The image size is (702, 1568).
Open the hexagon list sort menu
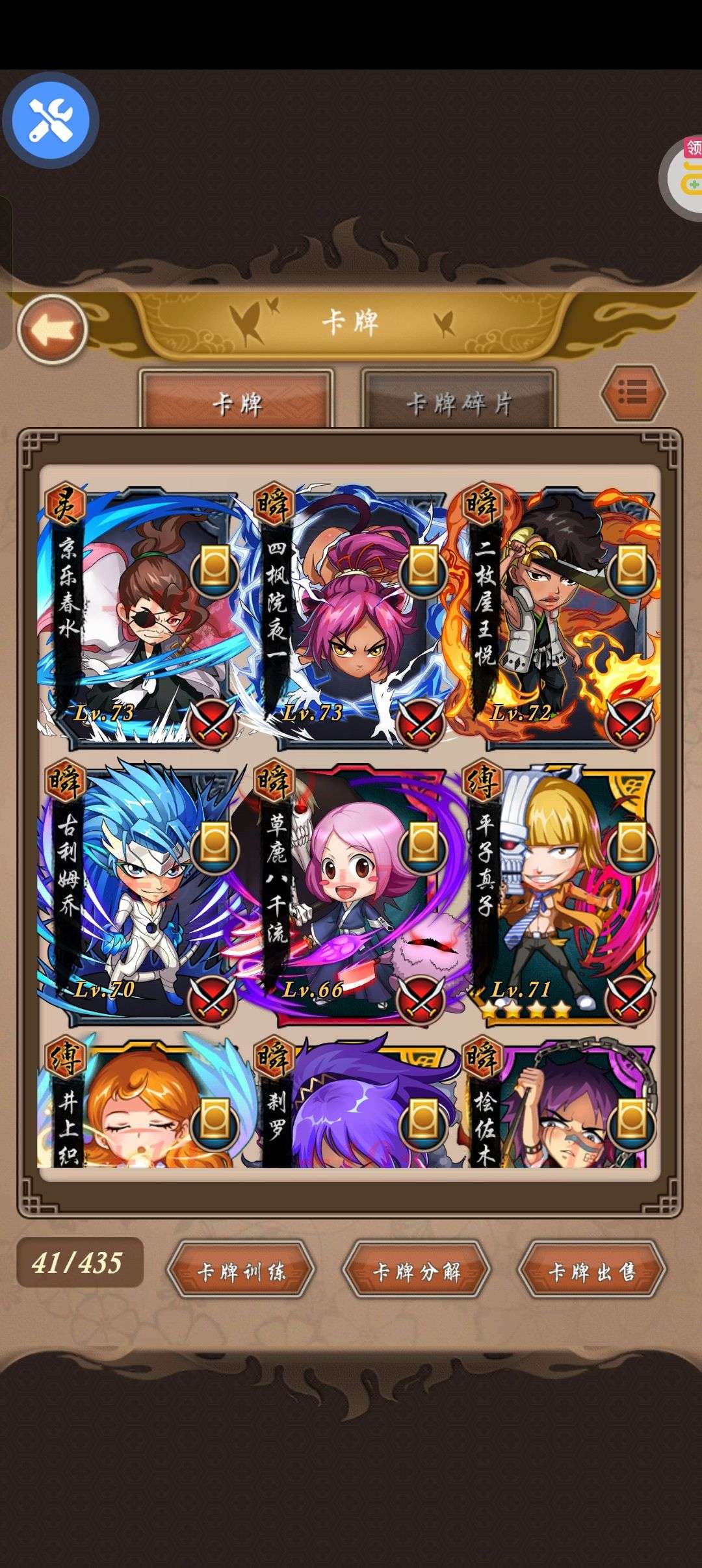pyautogui.click(x=633, y=393)
